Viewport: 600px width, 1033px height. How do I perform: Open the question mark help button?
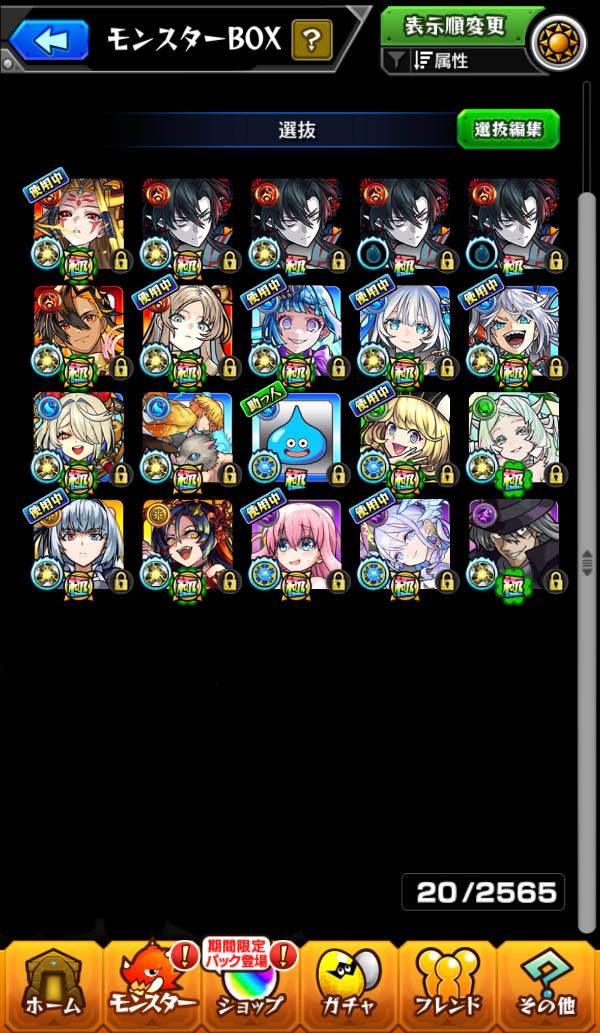(312, 40)
